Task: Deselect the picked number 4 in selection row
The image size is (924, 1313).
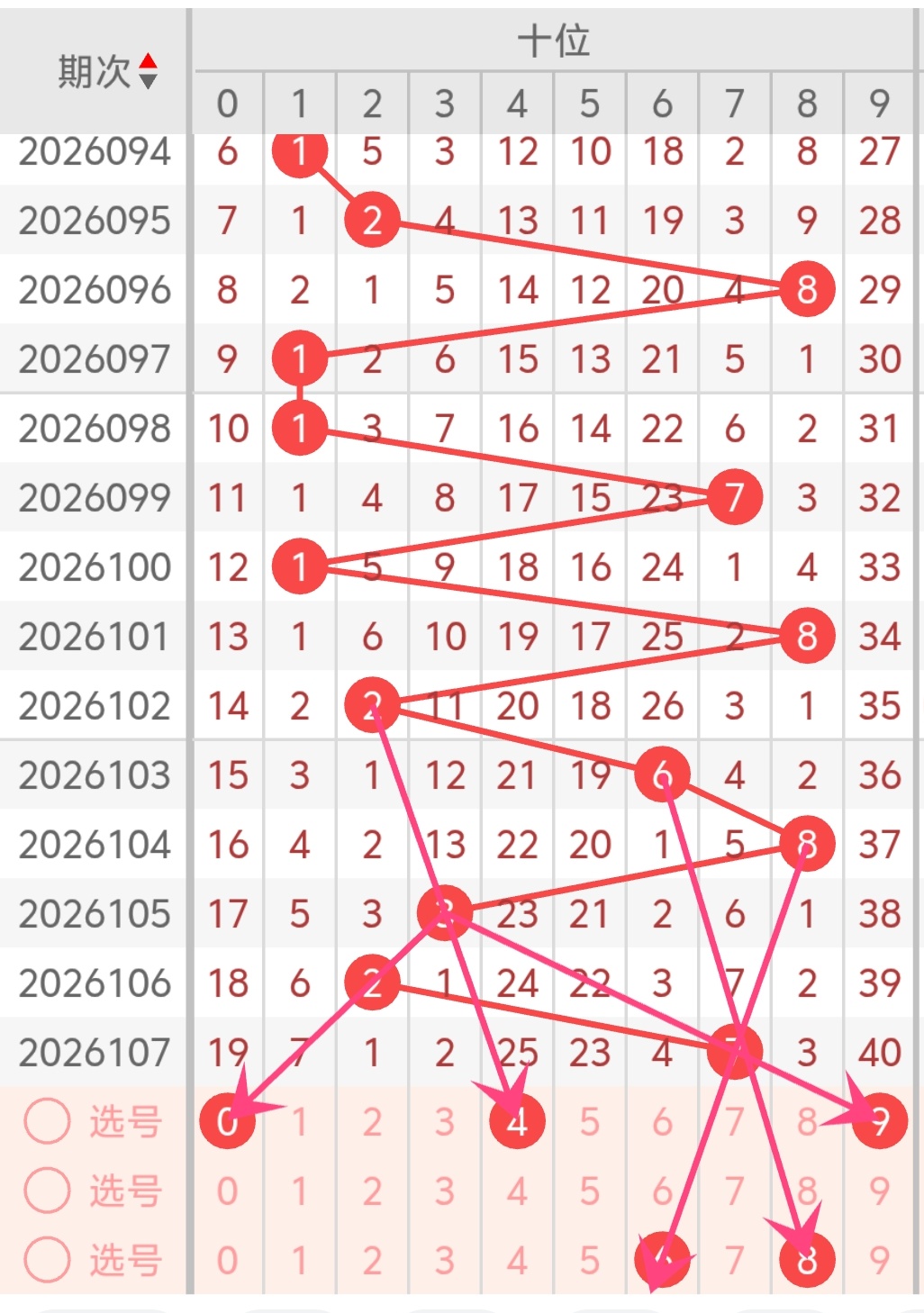Action: [x=517, y=1121]
